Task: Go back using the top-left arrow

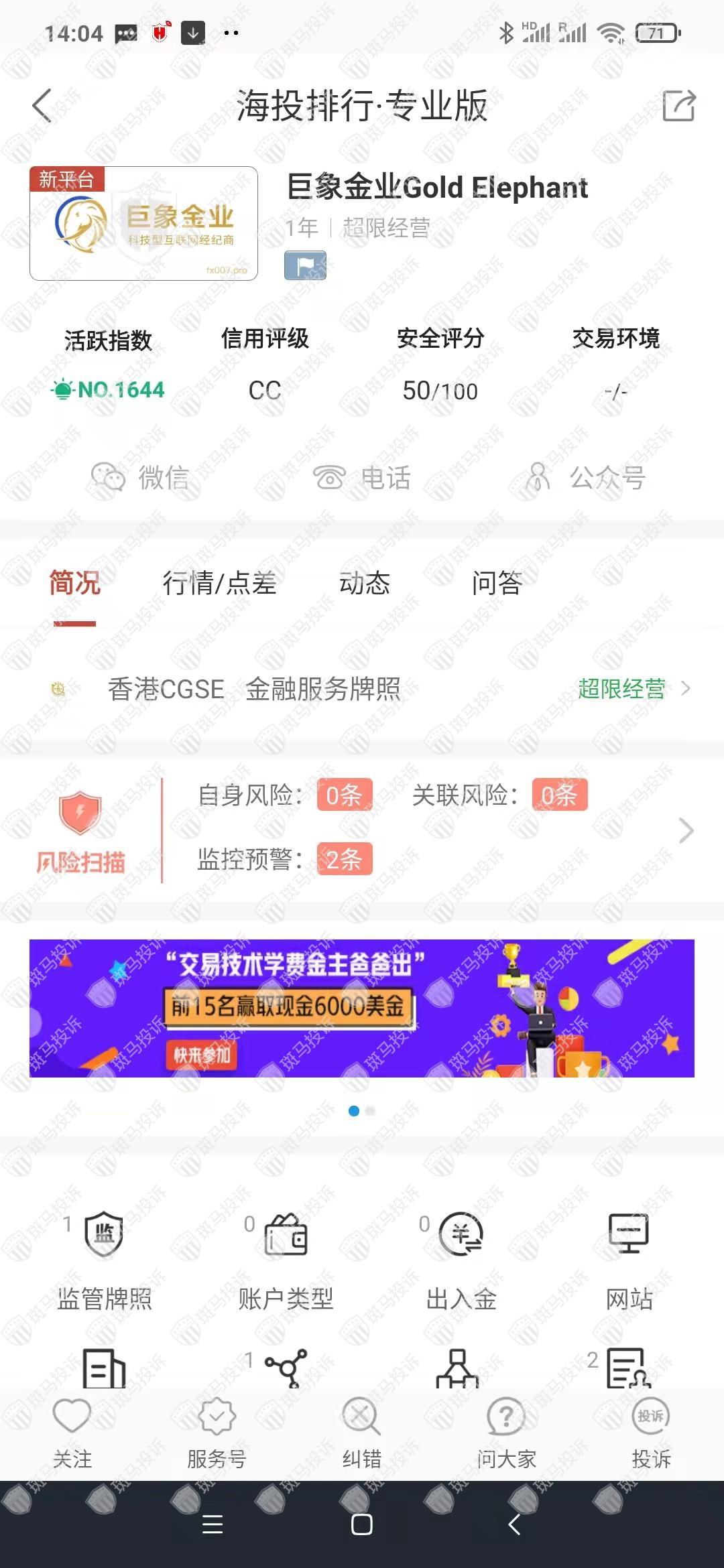Action: [x=42, y=106]
